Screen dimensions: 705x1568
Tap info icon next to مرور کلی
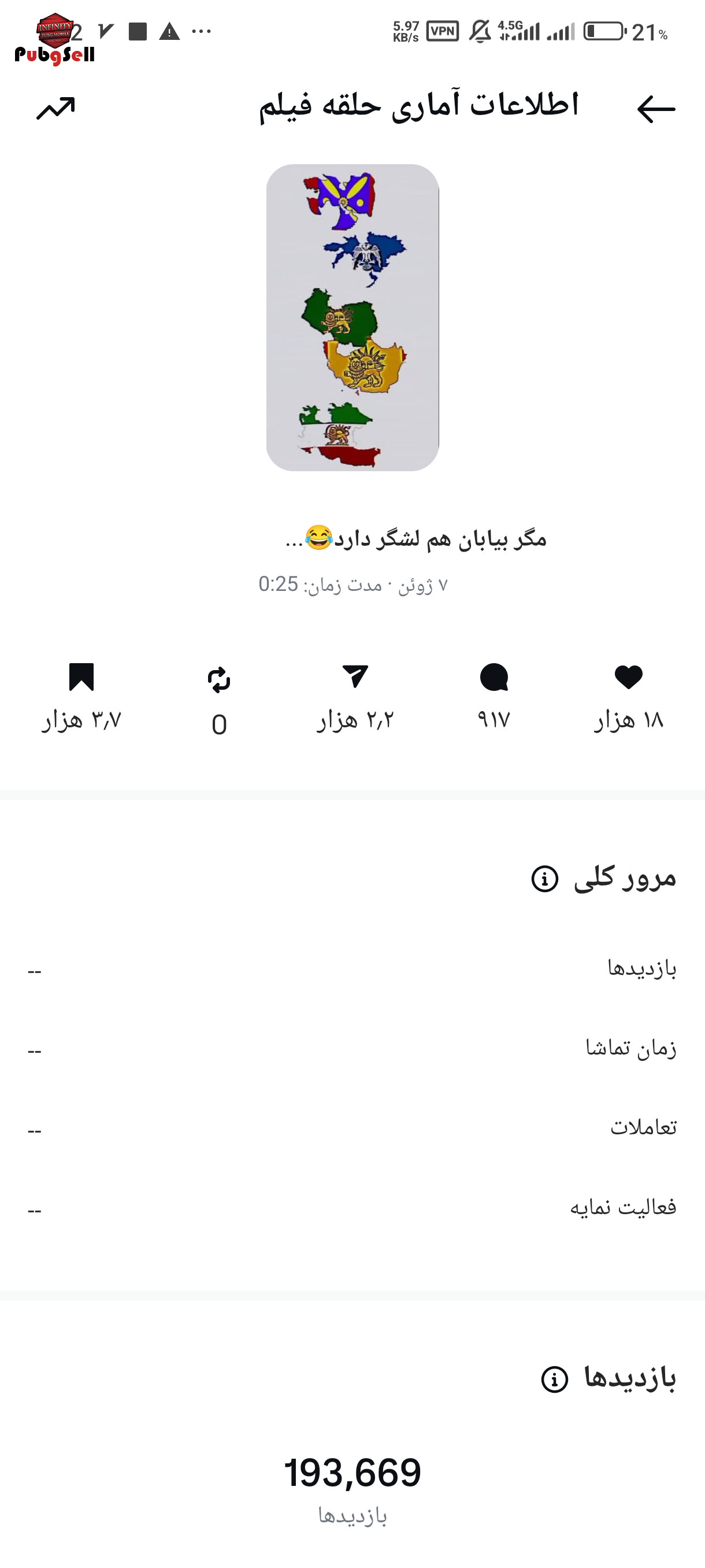click(x=544, y=878)
